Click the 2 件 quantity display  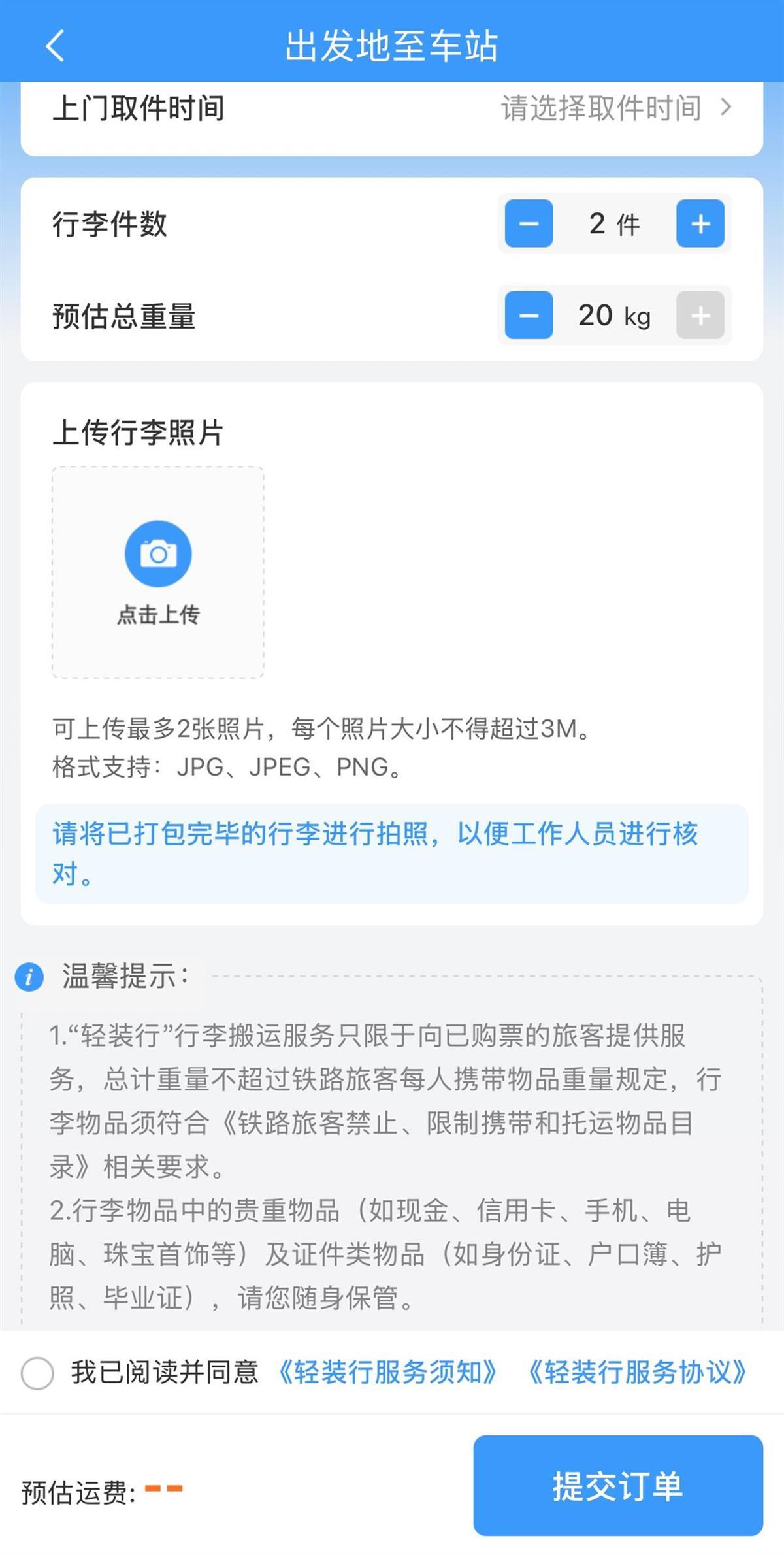(x=613, y=224)
